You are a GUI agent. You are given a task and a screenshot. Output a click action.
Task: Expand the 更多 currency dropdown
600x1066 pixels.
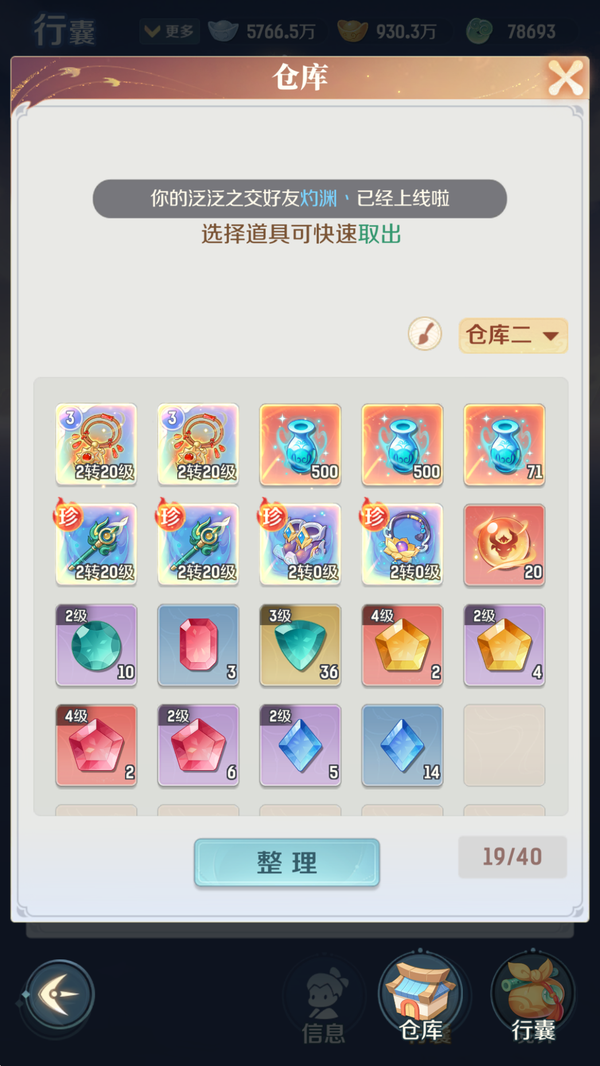click(168, 31)
